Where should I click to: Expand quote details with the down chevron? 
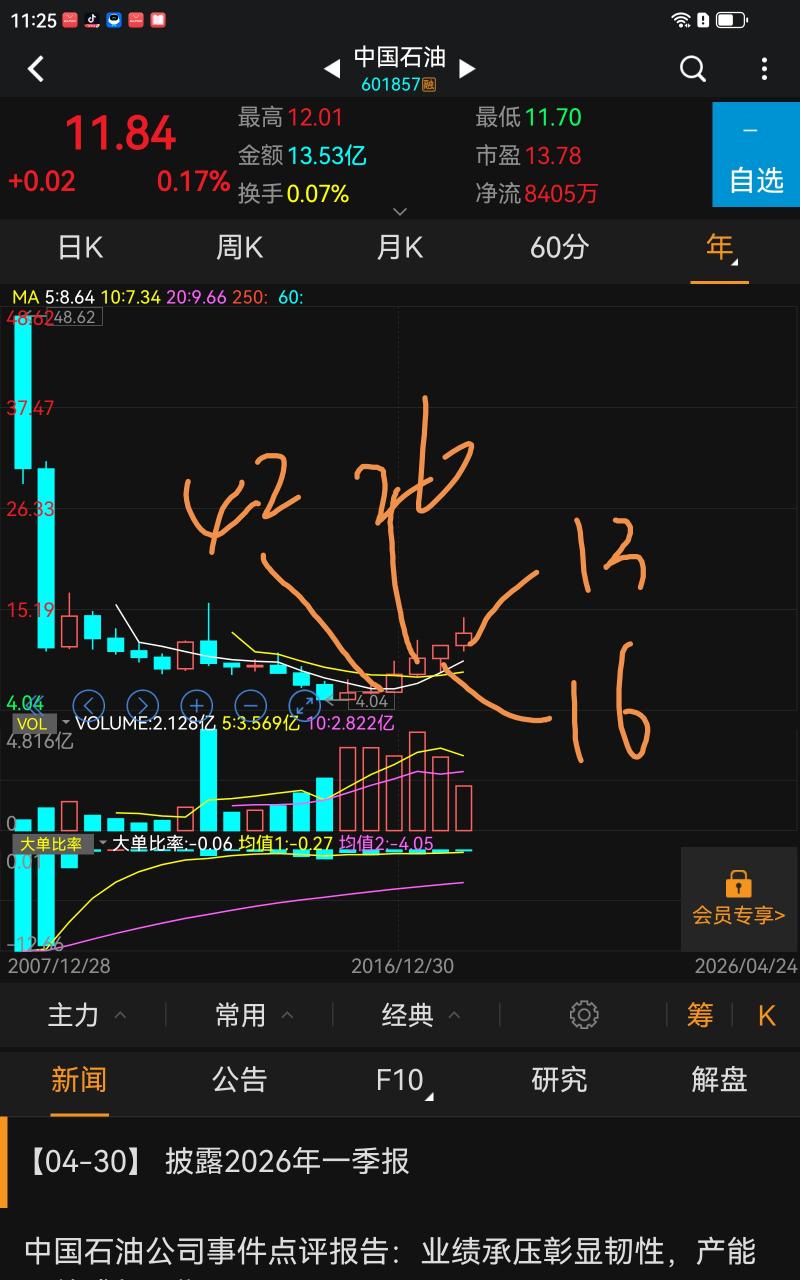399,211
